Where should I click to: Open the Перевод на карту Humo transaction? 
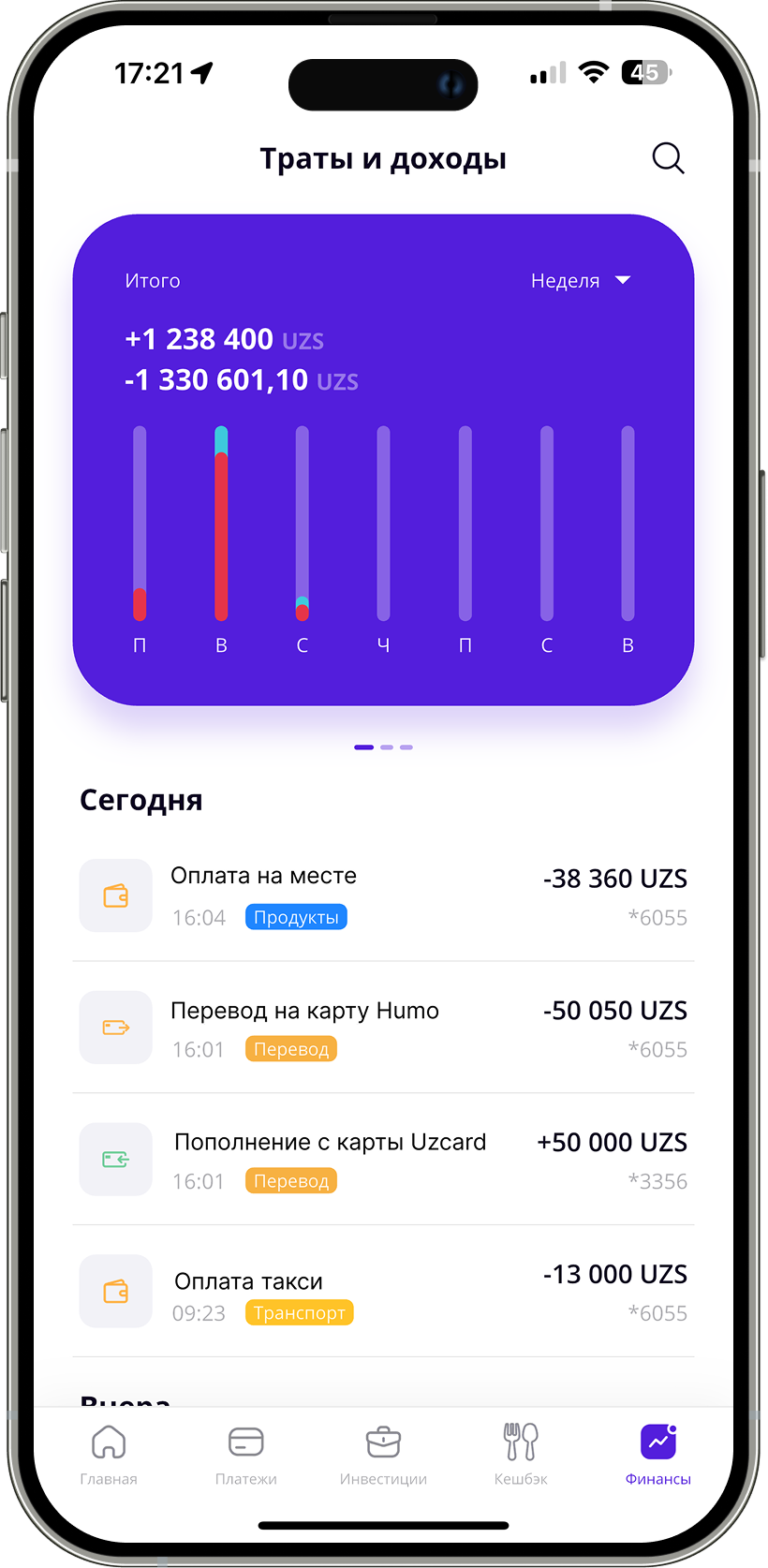(383, 1028)
